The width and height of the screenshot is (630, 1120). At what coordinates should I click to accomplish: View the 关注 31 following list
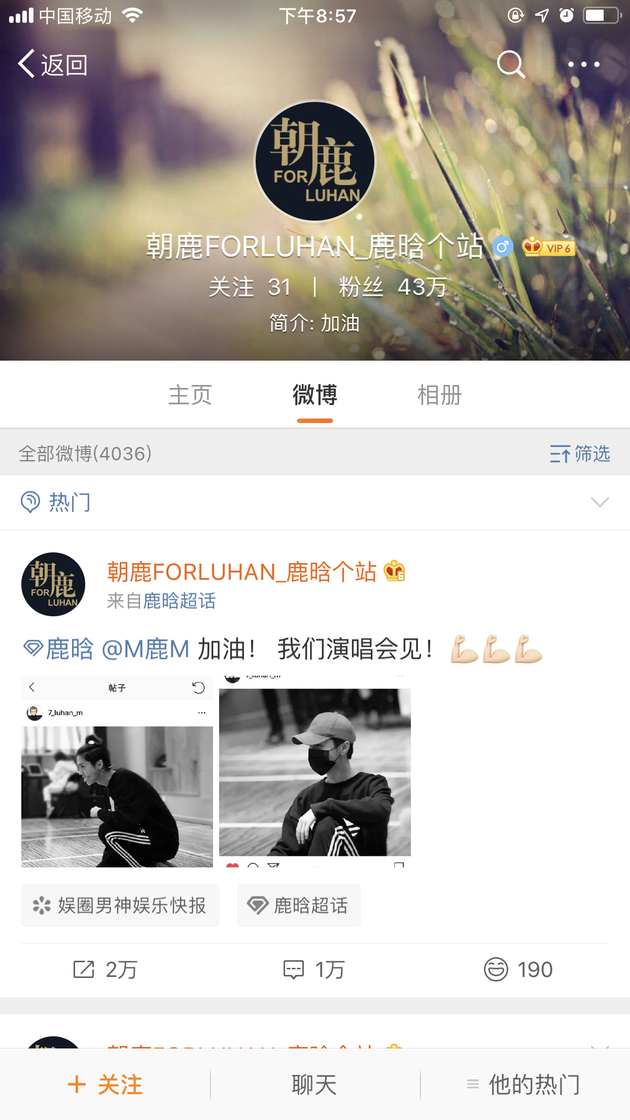[249, 287]
